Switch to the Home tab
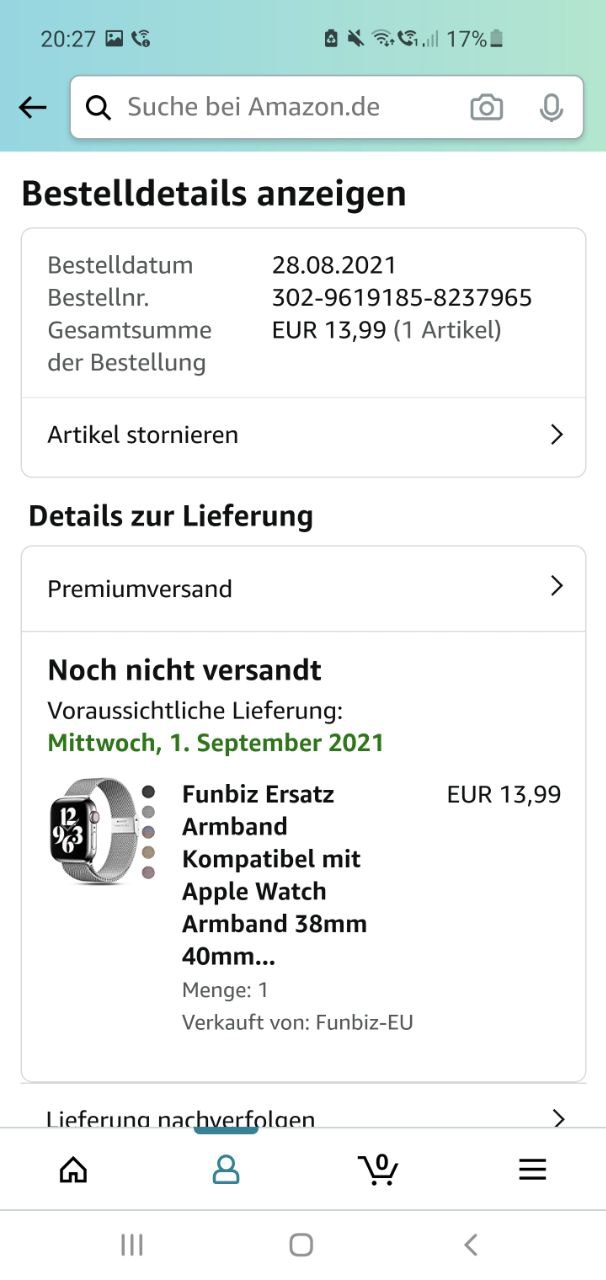The width and height of the screenshot is (606, 1280). tap(73, 1169)
